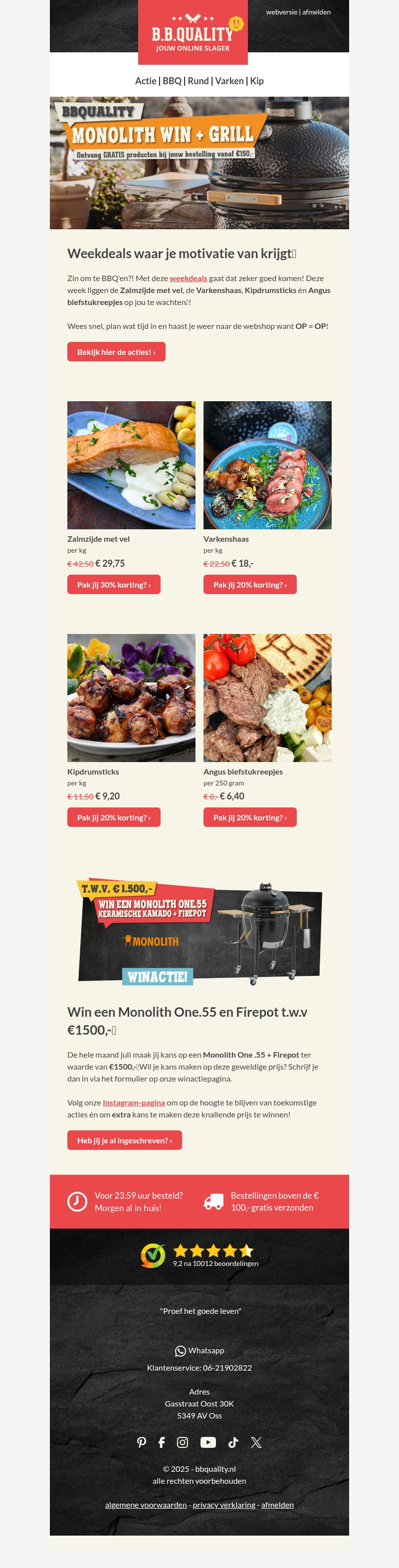The height and width of the screenshot is (1568, 399).
Task: Open the YouTube channel icon
Action: click(x=207, y=1442)
